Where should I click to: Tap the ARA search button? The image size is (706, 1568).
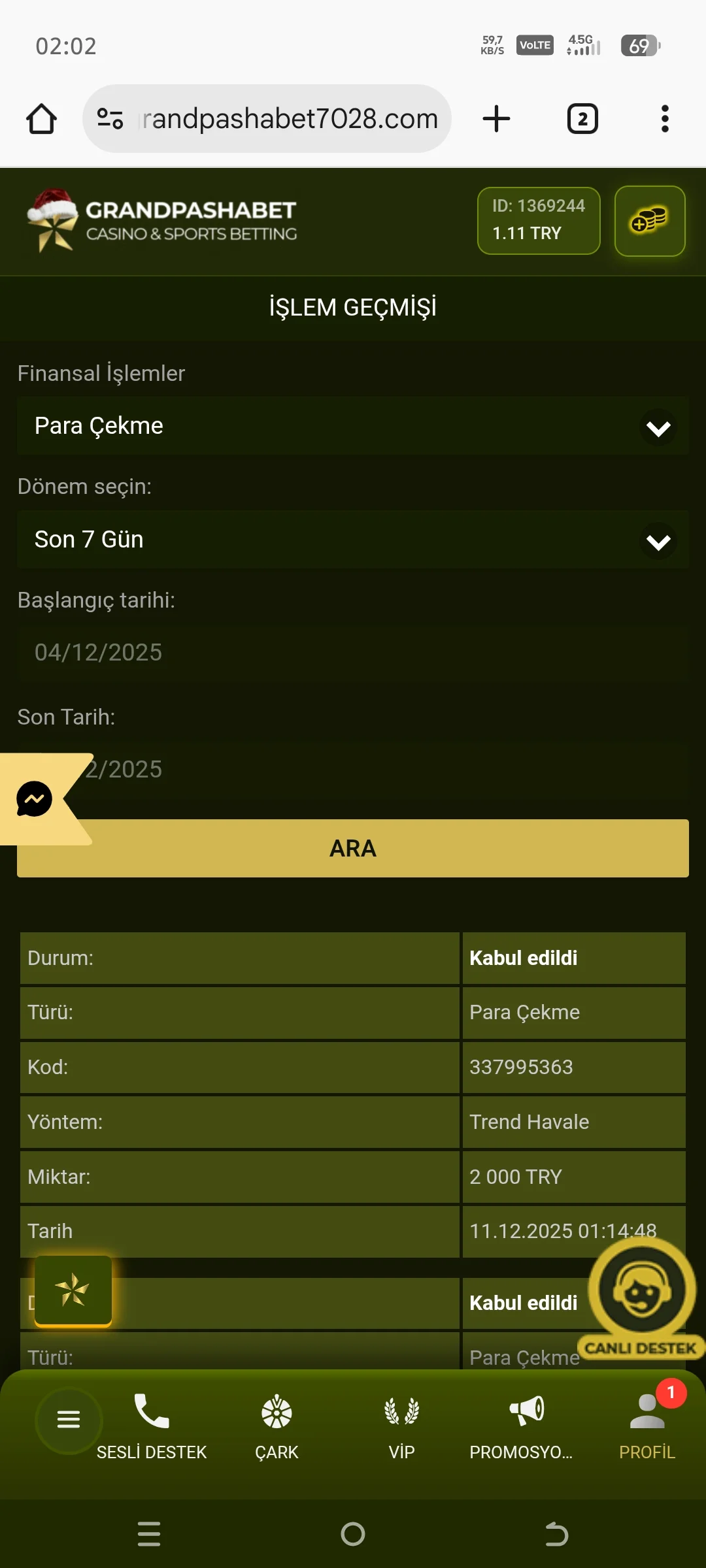coord(353,848)
